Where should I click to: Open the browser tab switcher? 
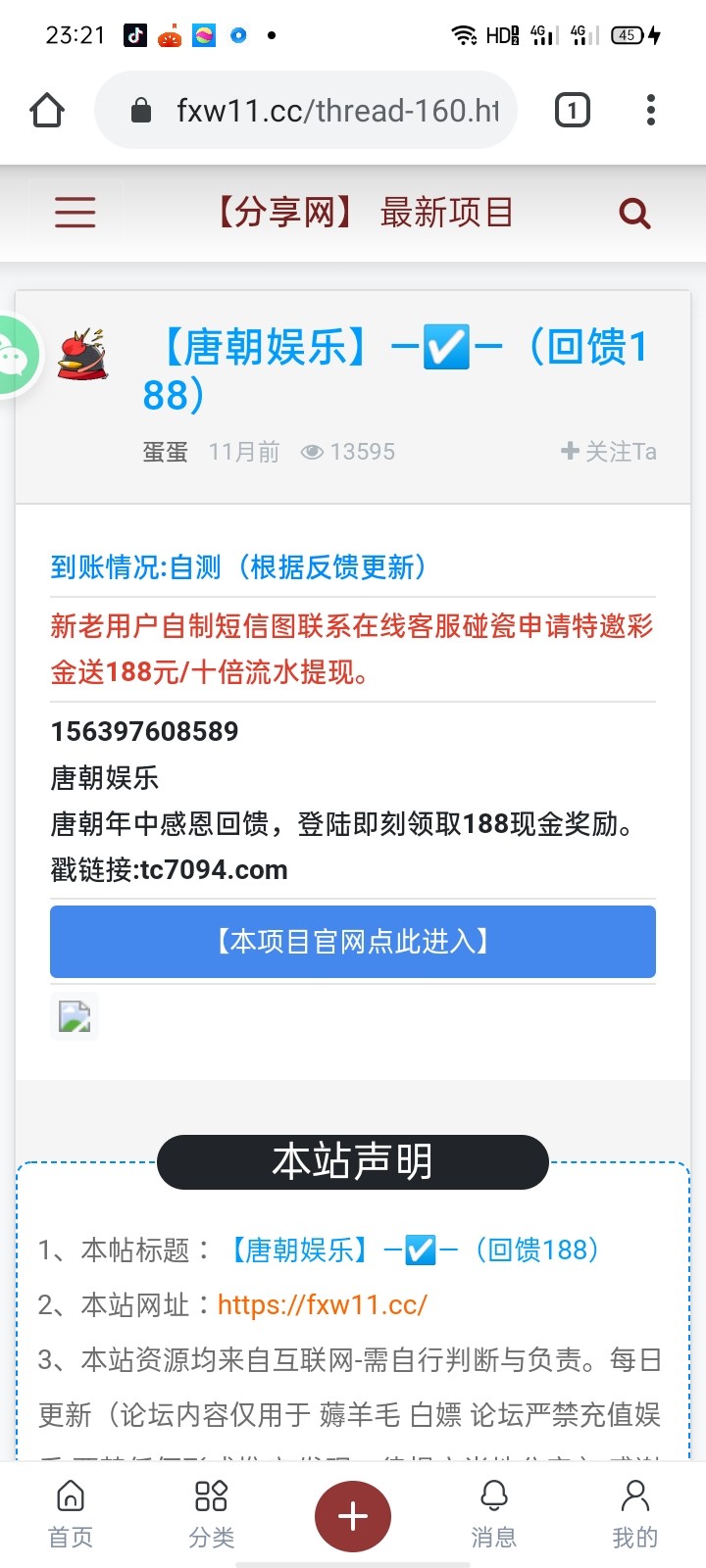(x=573, y=110)
